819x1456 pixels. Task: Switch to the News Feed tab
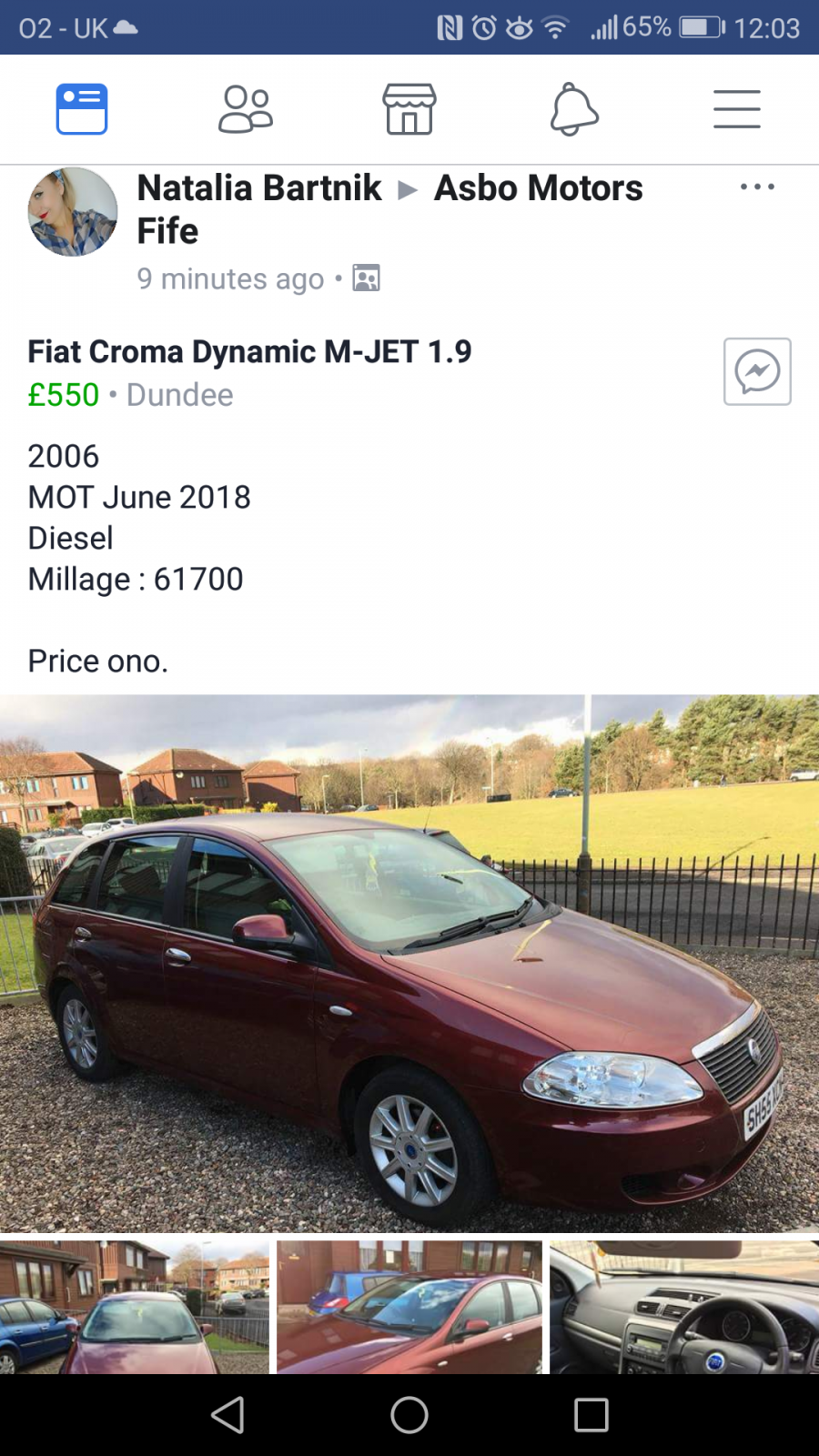[82, 109]
